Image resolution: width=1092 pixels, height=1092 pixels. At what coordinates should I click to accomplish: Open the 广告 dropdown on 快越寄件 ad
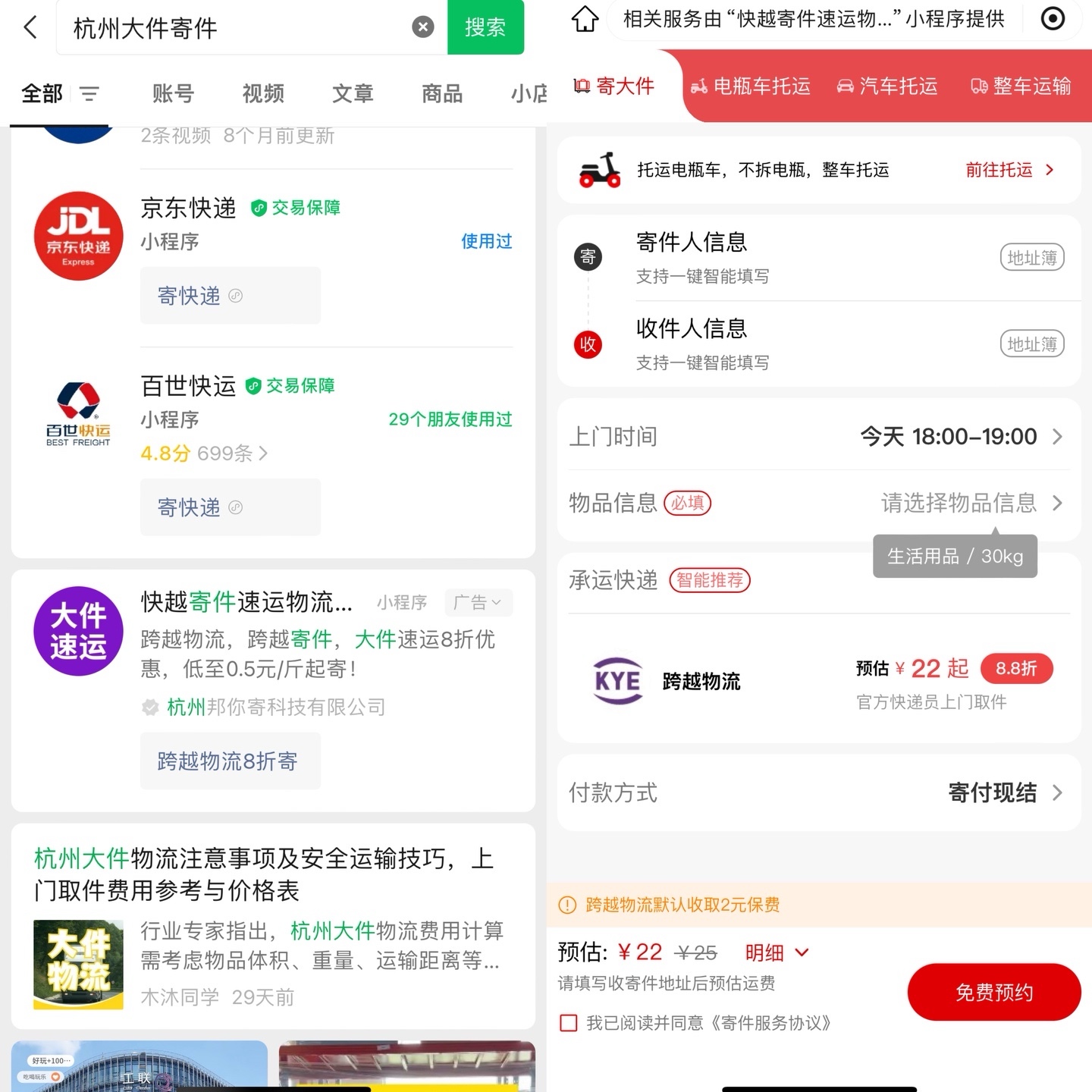(478, 603)
